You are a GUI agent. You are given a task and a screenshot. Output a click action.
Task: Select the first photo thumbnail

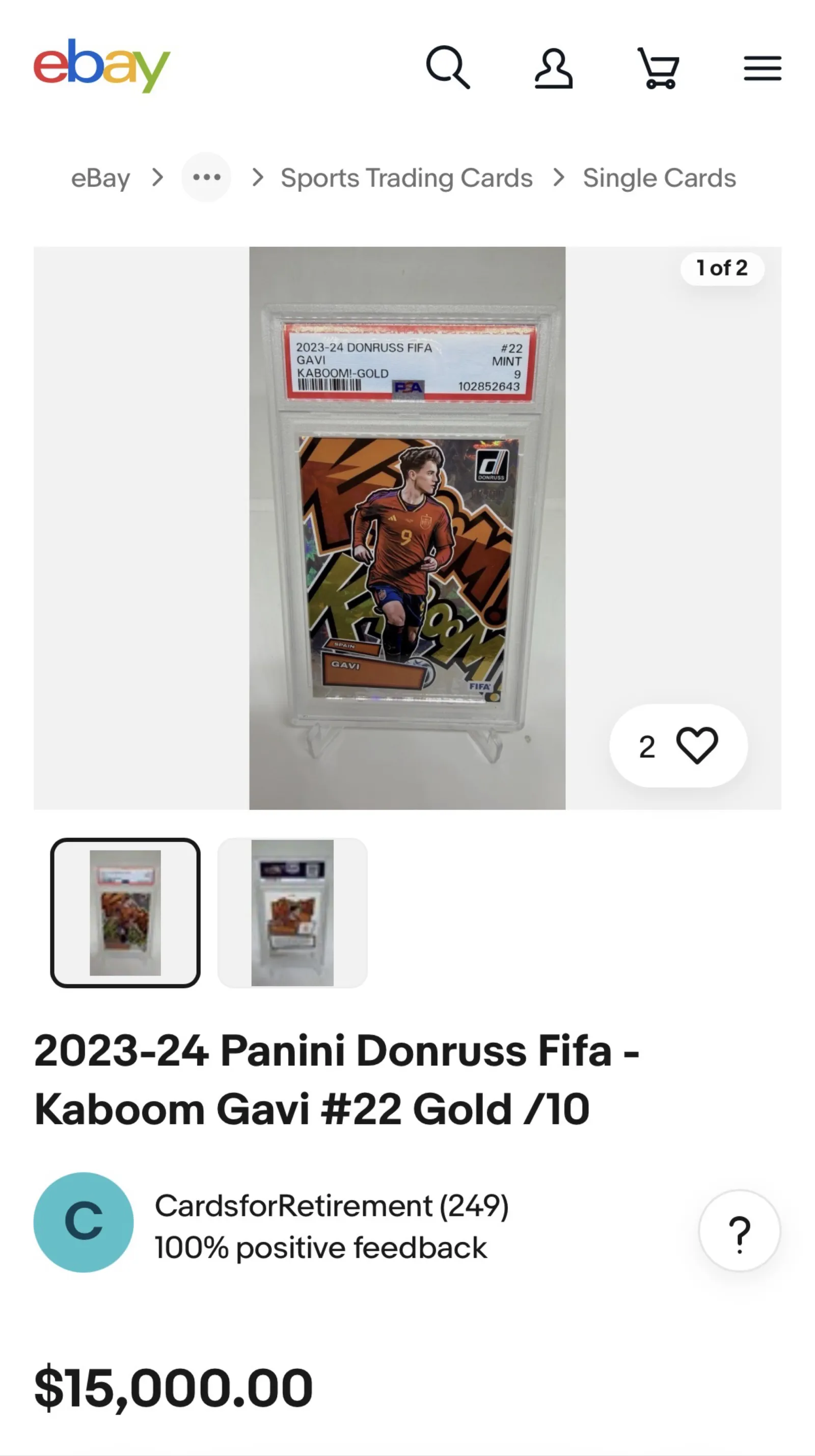pos(125,912)
